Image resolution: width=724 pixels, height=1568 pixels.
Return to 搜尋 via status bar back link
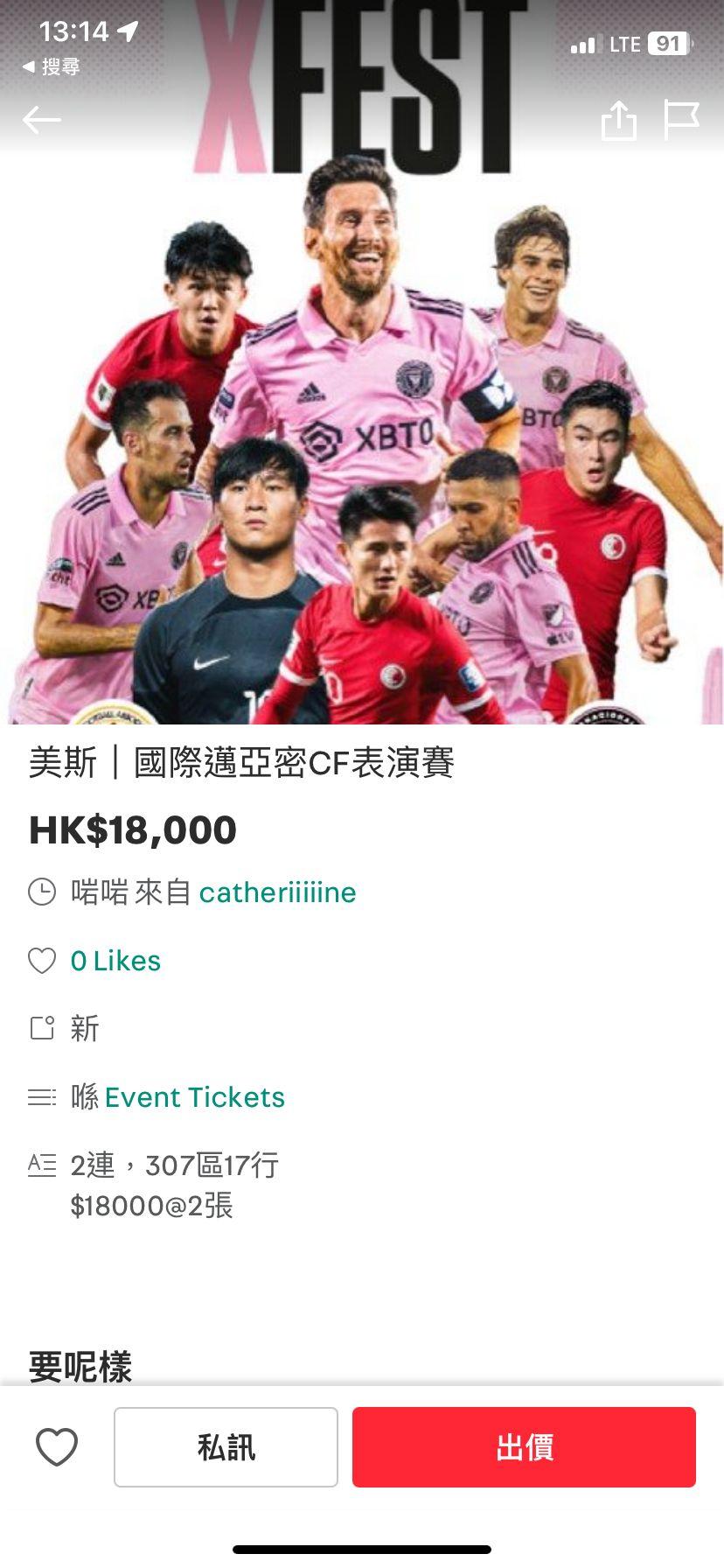pyautogui.click(x=52, y=66)
